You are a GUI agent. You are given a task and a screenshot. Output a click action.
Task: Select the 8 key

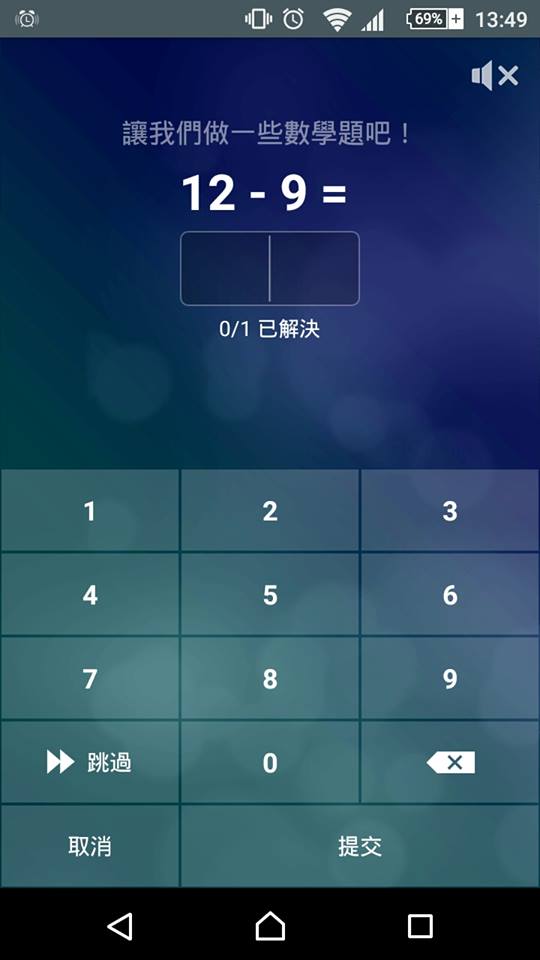point(270,678)
